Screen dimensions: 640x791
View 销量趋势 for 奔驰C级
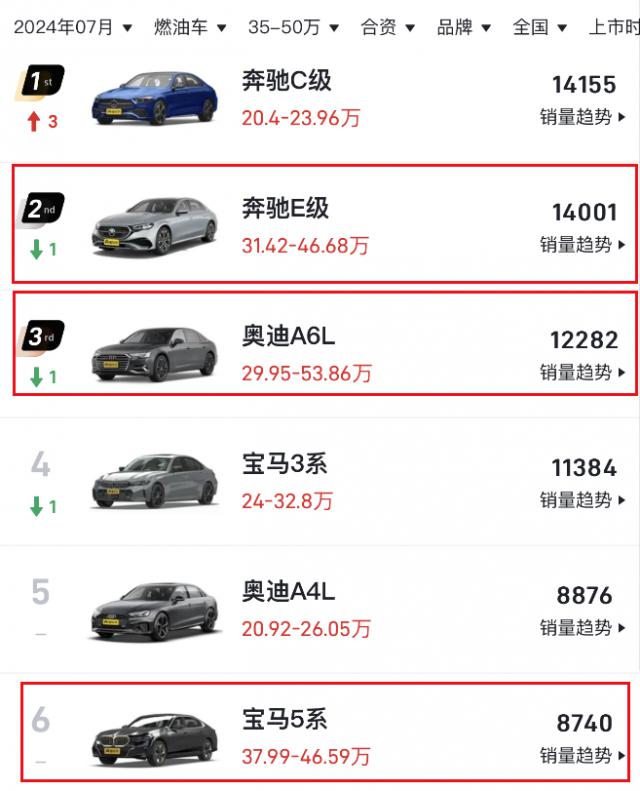click(x=583, y=117)
